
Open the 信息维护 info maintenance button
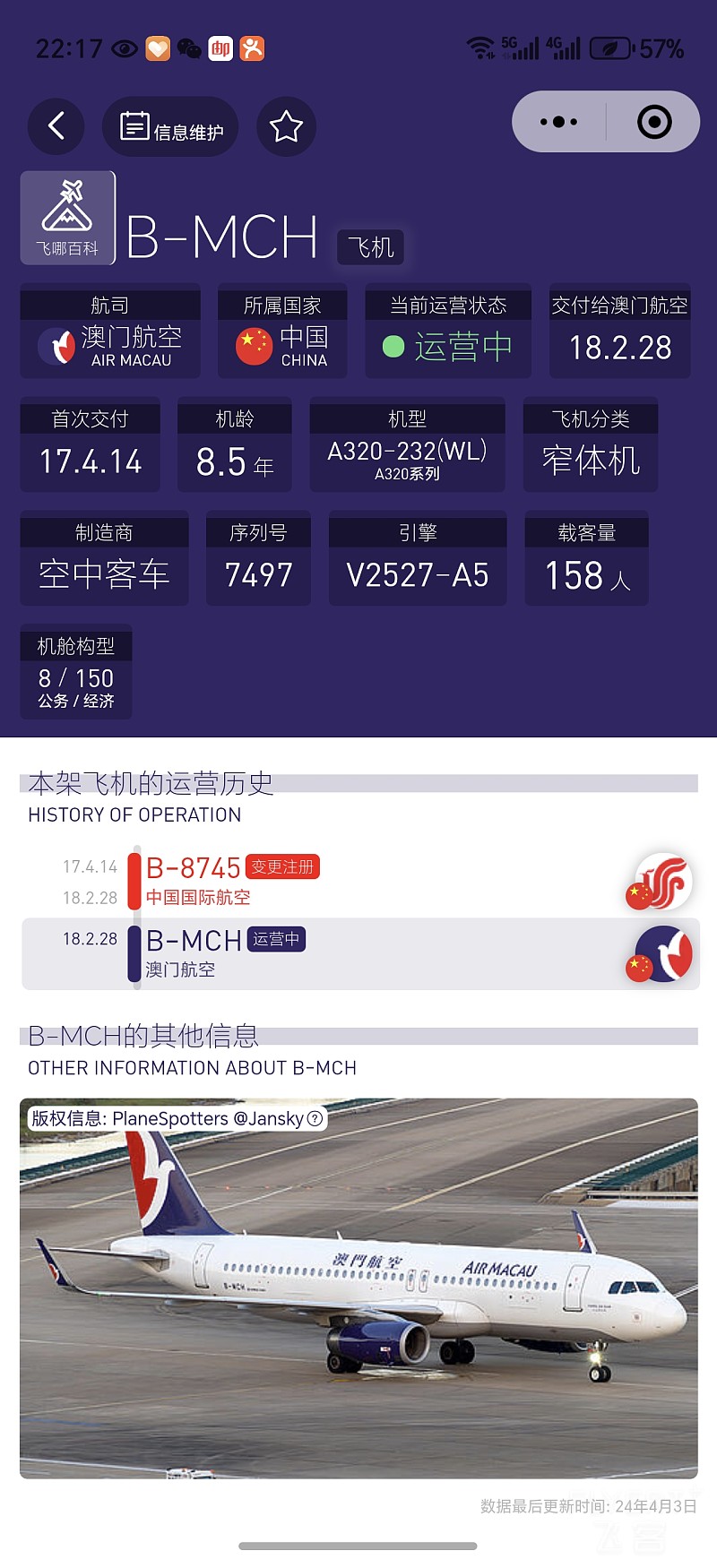point(170,127)
